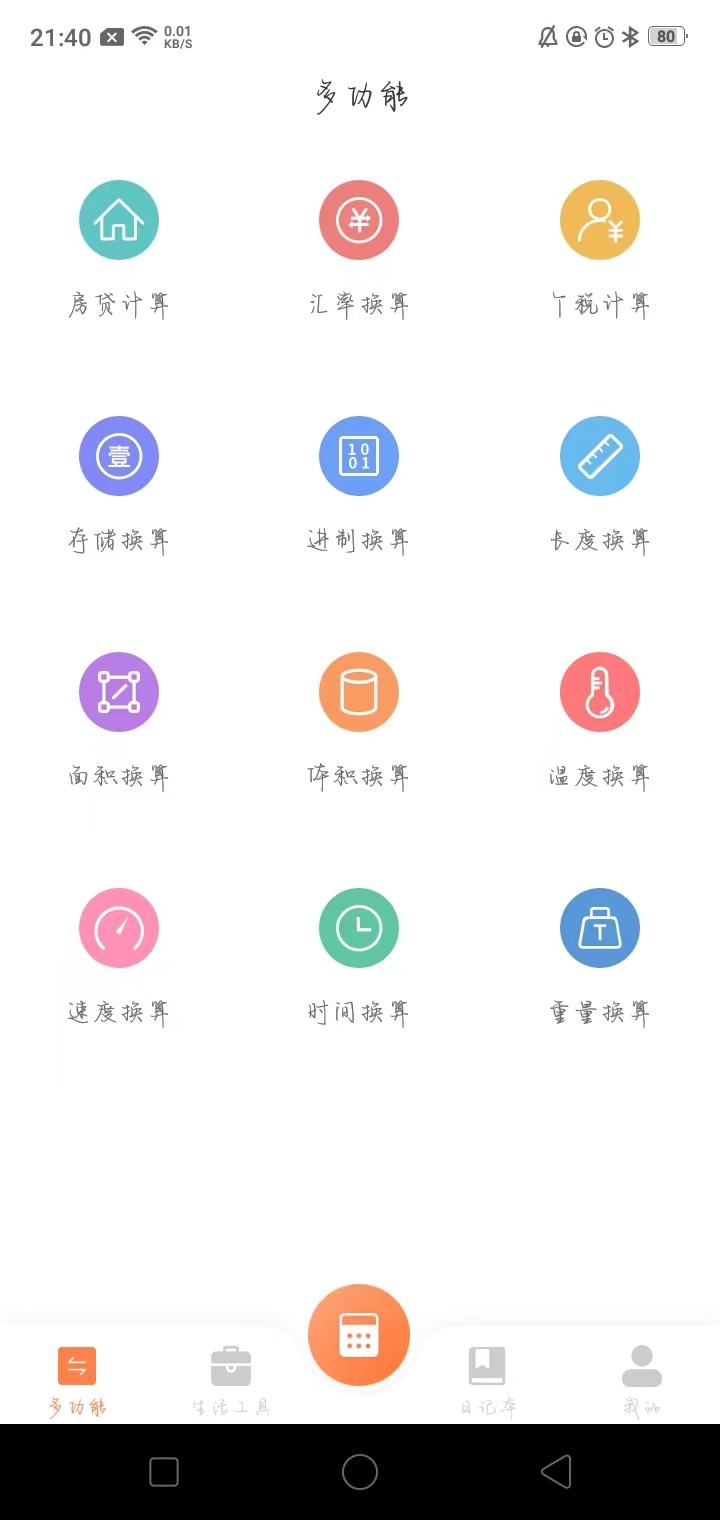Switch to the 生活工具 (life tools) tab
Viewport: 720px width, 1520px height.
click(x=231, y=1375)
